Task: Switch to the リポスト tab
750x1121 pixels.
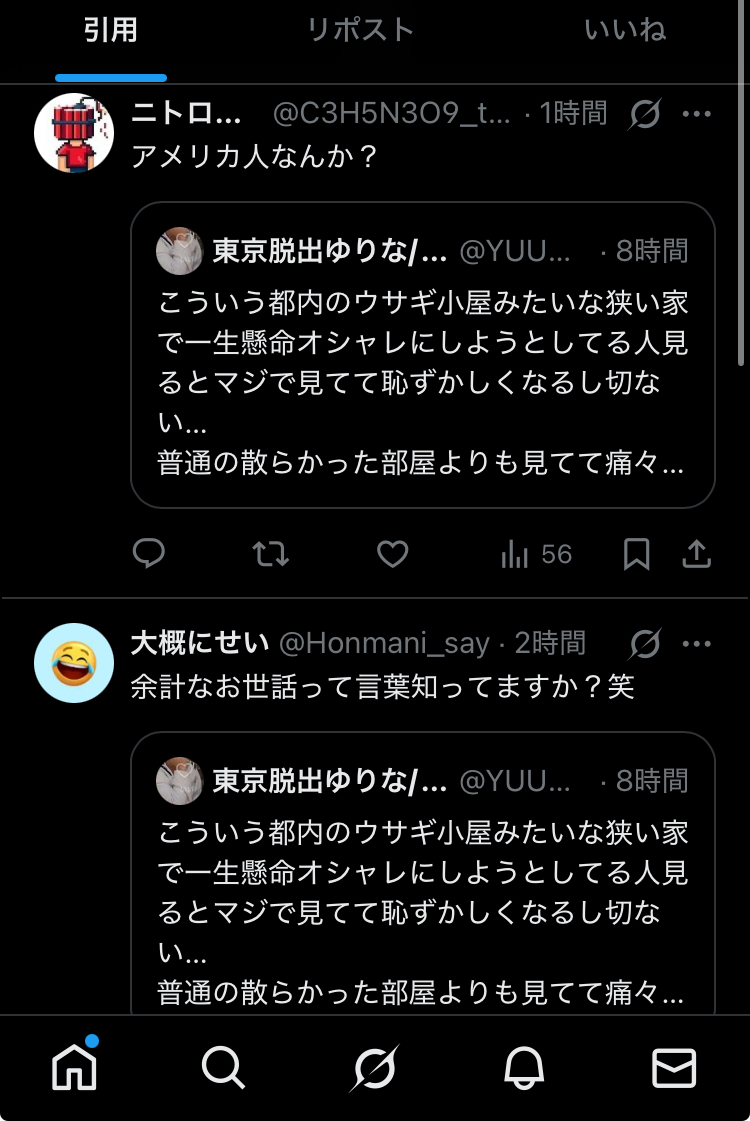Action: point(360,30)
